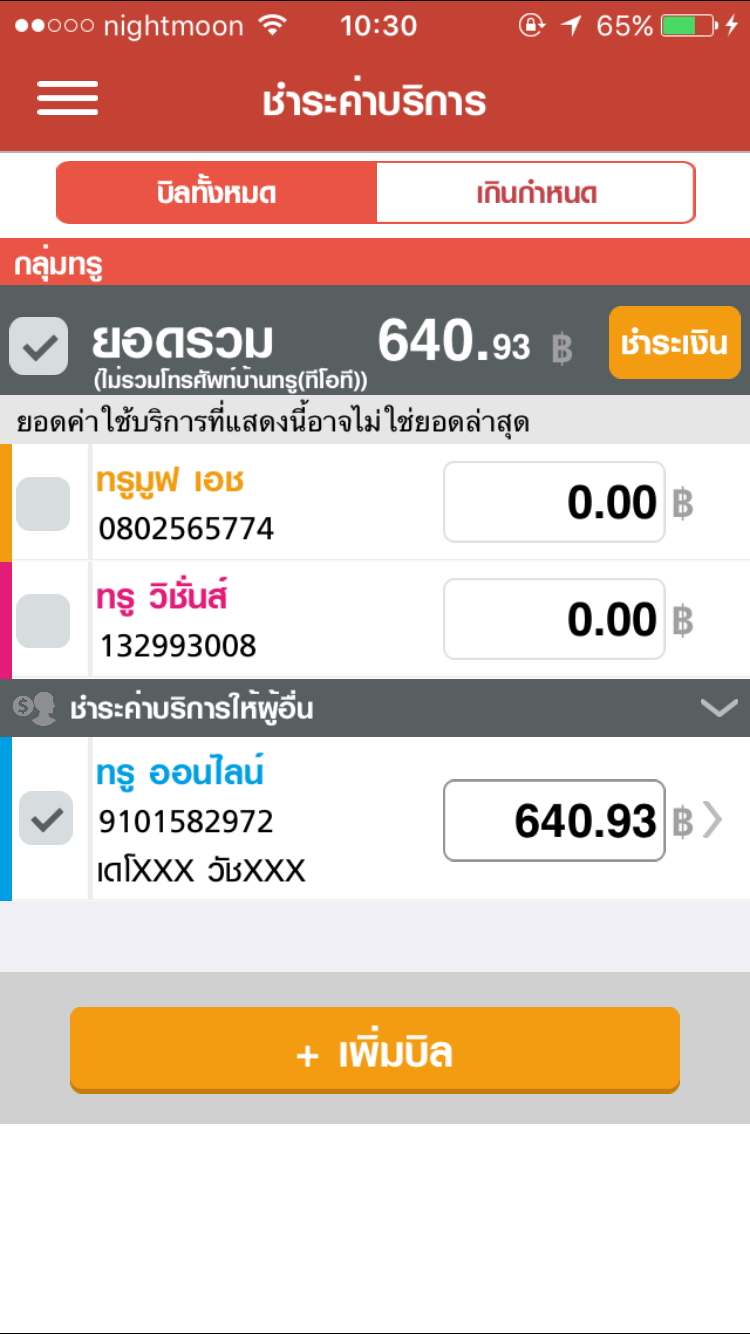This screenshot has width=750, height=1334.
Task: Collapse the ชำระค่าบริการให้ผู้อื่น section
Action: pos(718,708)
